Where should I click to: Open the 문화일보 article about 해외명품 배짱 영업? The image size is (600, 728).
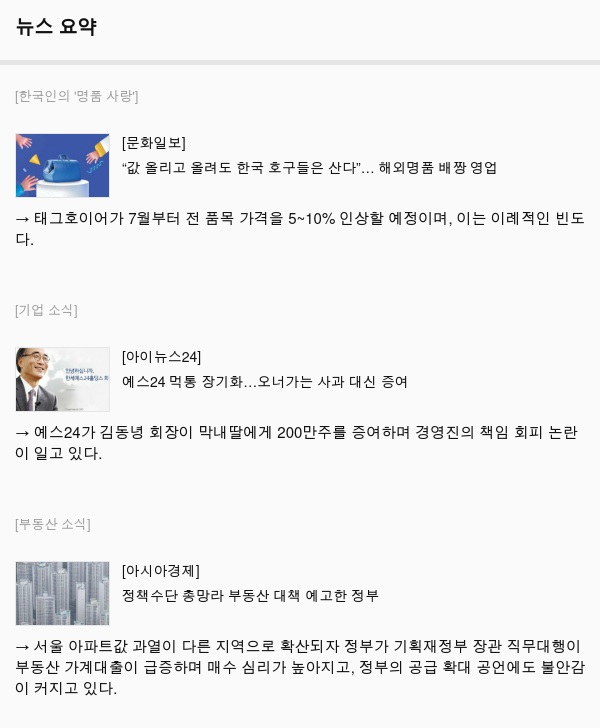point(308,167)
